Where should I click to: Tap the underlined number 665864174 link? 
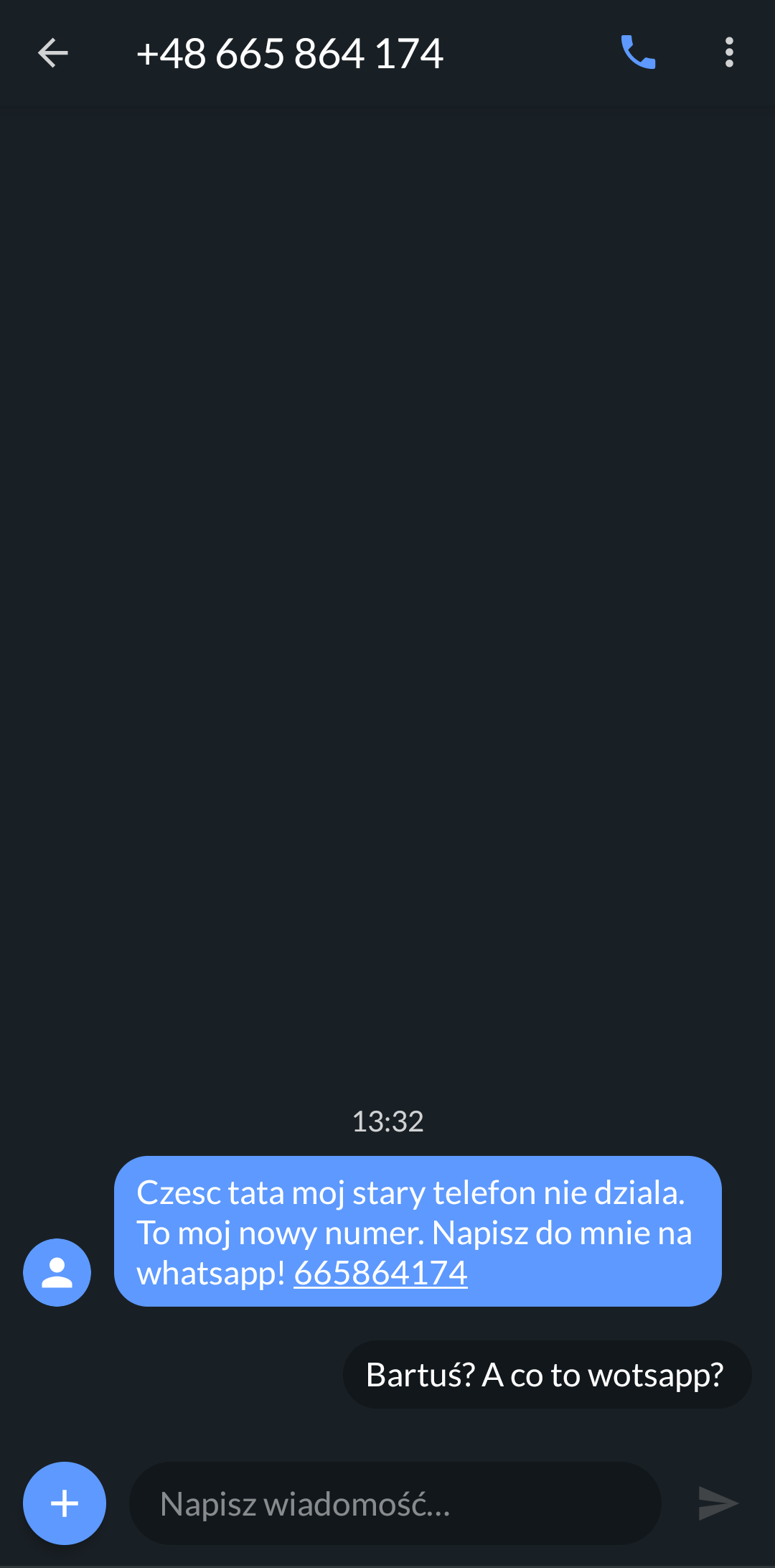(x=380, y=1274)
